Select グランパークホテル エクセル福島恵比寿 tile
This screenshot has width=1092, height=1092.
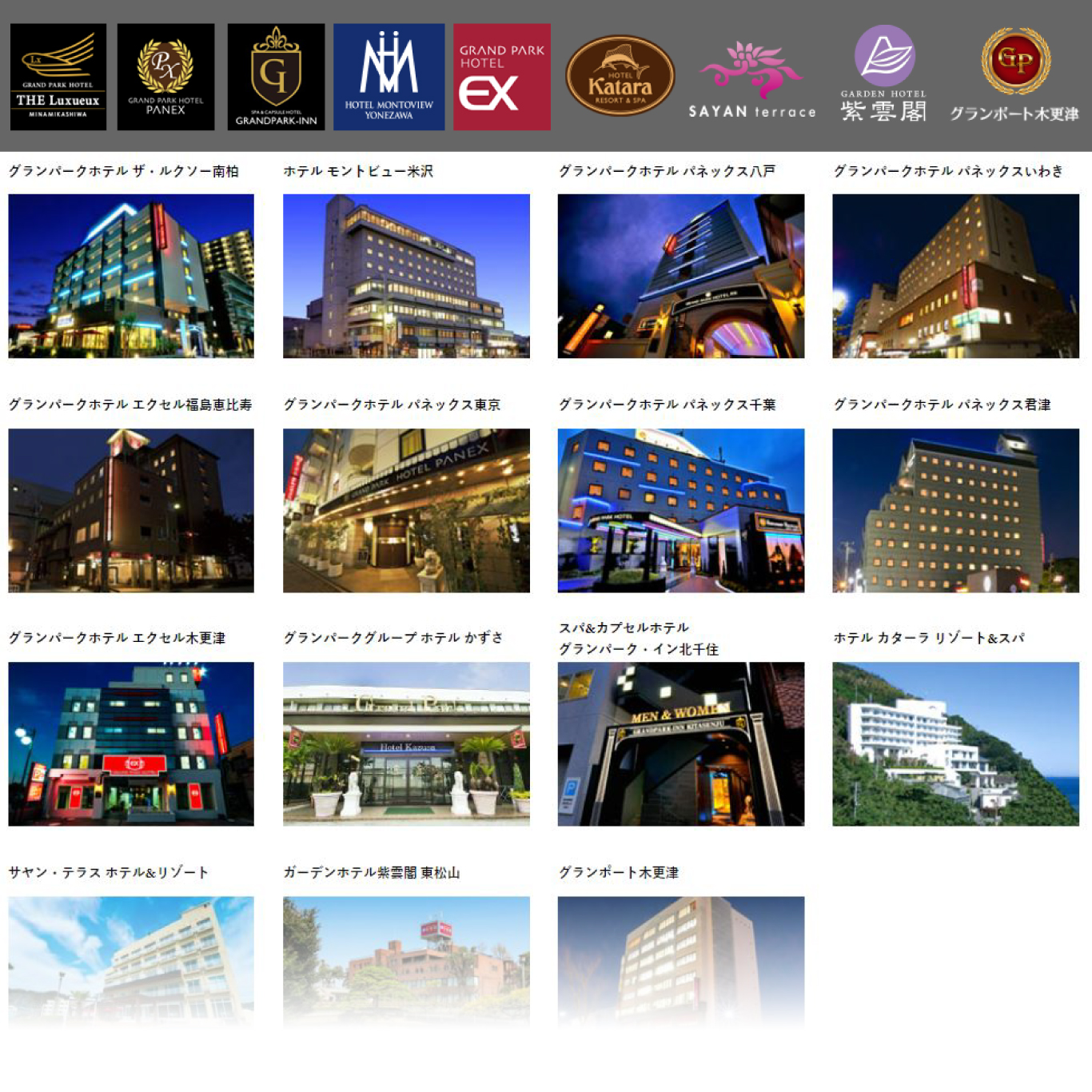tap(131, 510)
